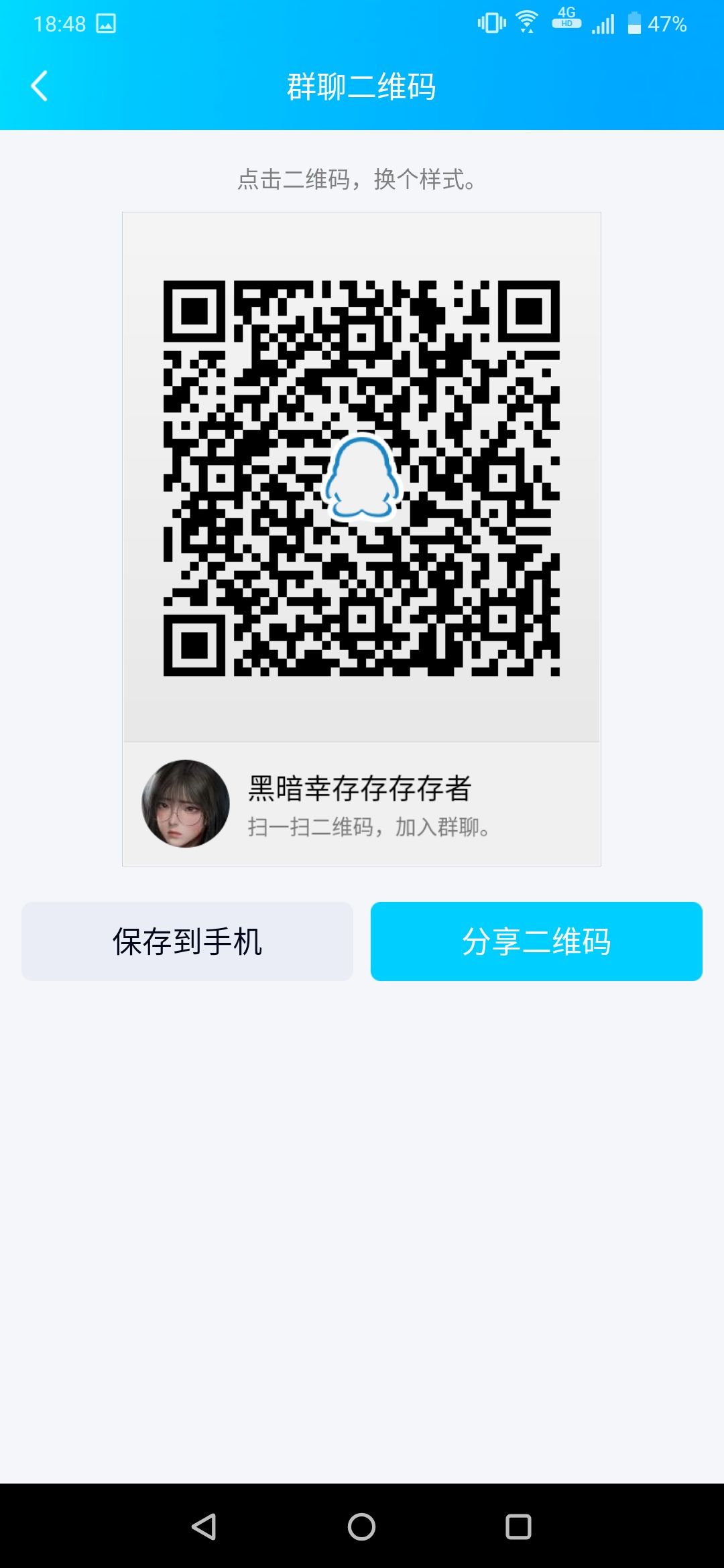Share the group QR code
This screenshot has height=1568, width=724.
pyautogui.click(x=536, y=941)
